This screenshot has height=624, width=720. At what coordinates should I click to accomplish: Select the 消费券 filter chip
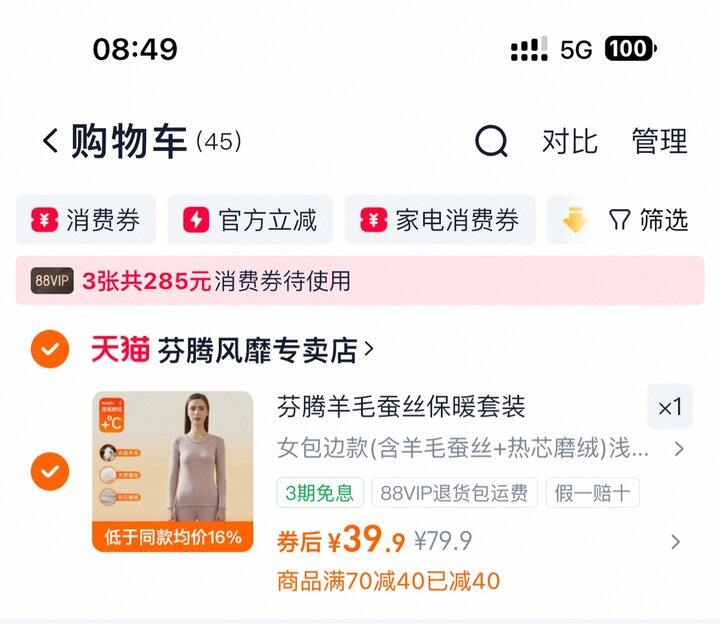[86, 219]
